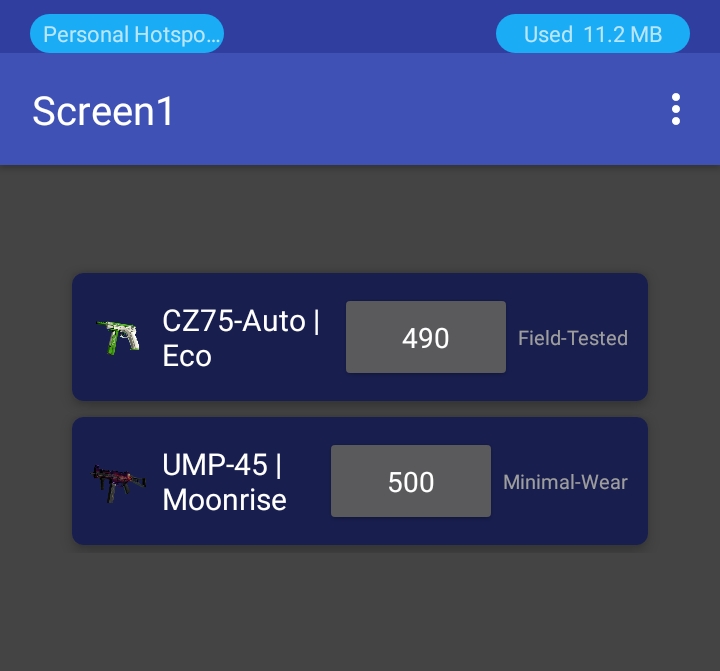Tap the 490 button
720x671 pixels.
point(425,338)
